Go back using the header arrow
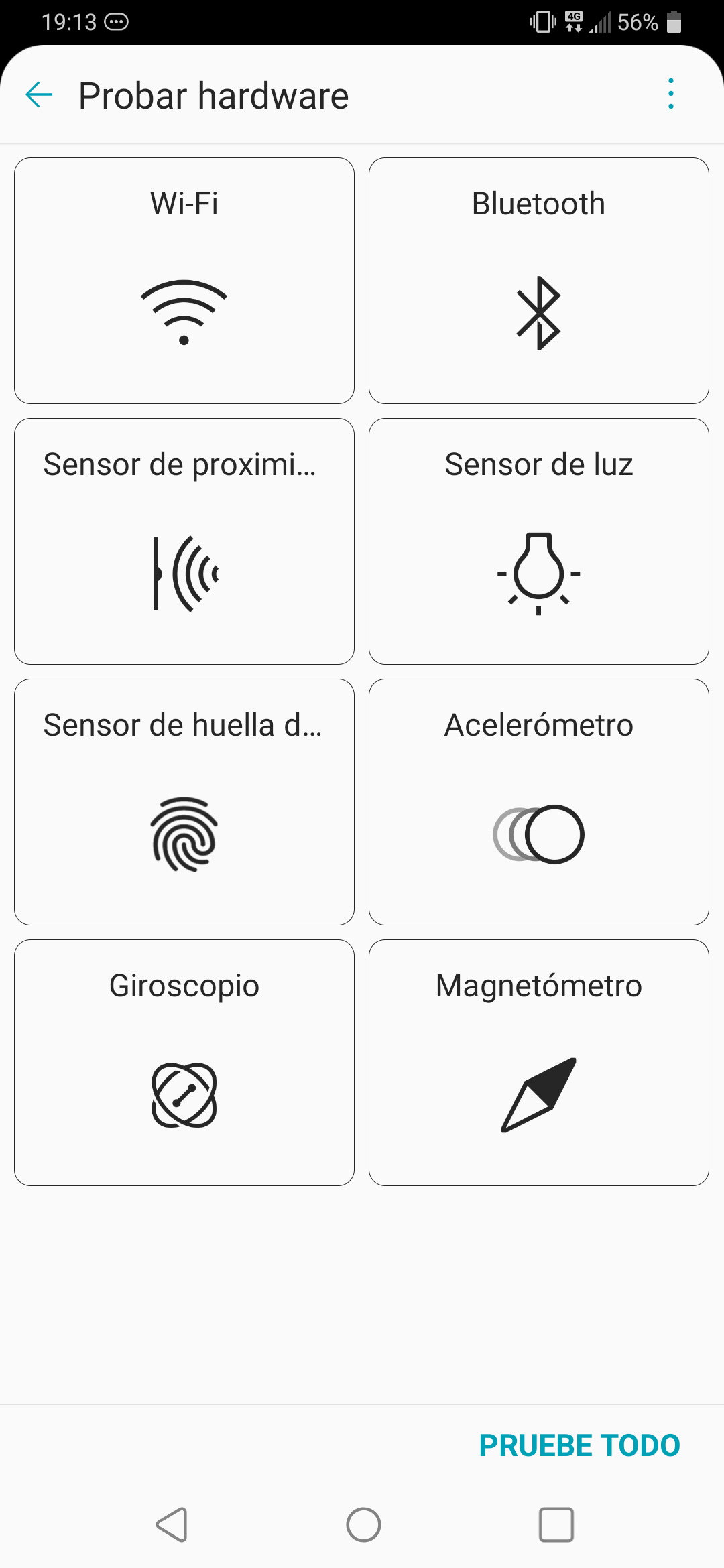The image size is (724, 1568). pos(39,94)
